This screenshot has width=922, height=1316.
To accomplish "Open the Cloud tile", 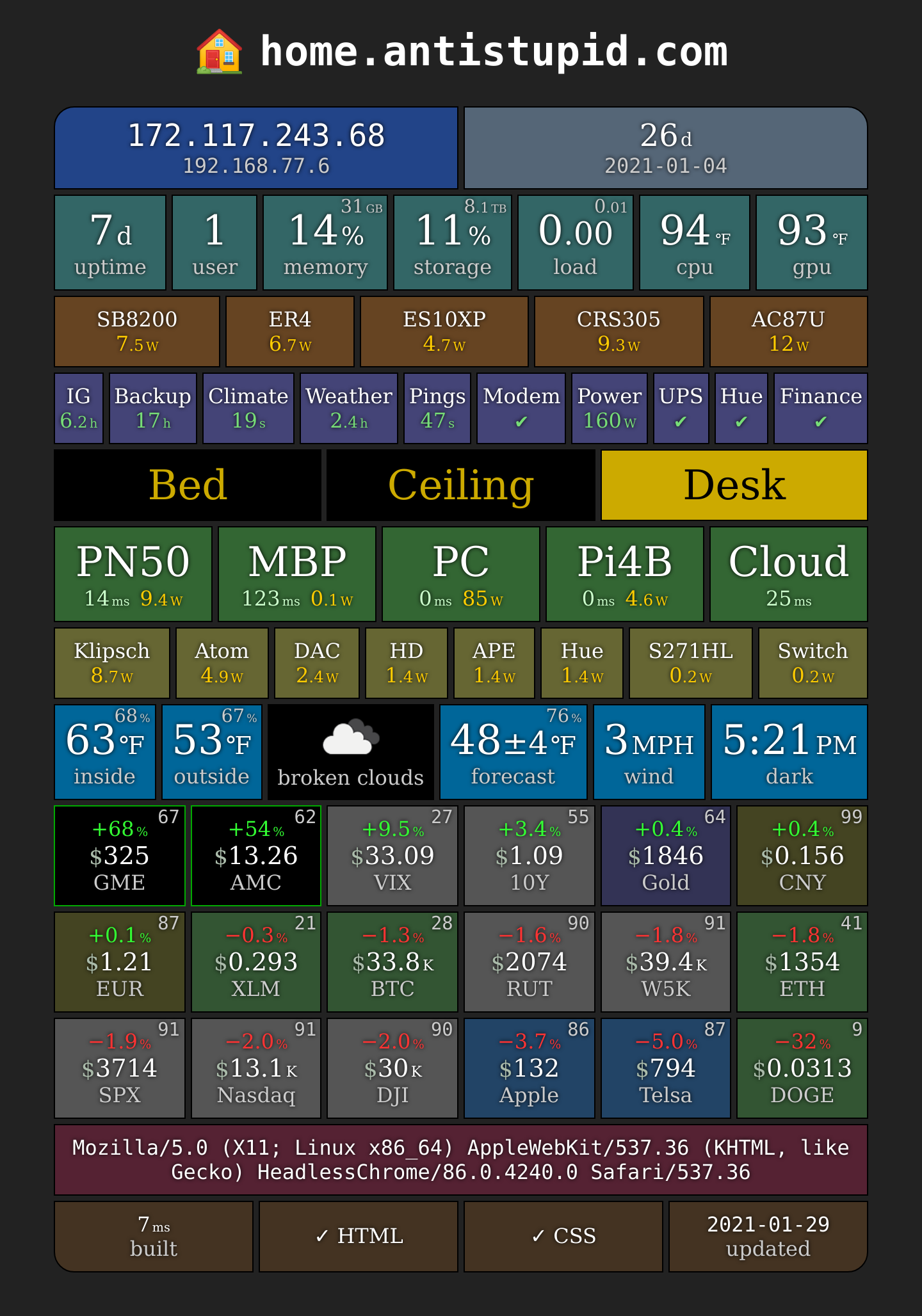I will 789,574.
